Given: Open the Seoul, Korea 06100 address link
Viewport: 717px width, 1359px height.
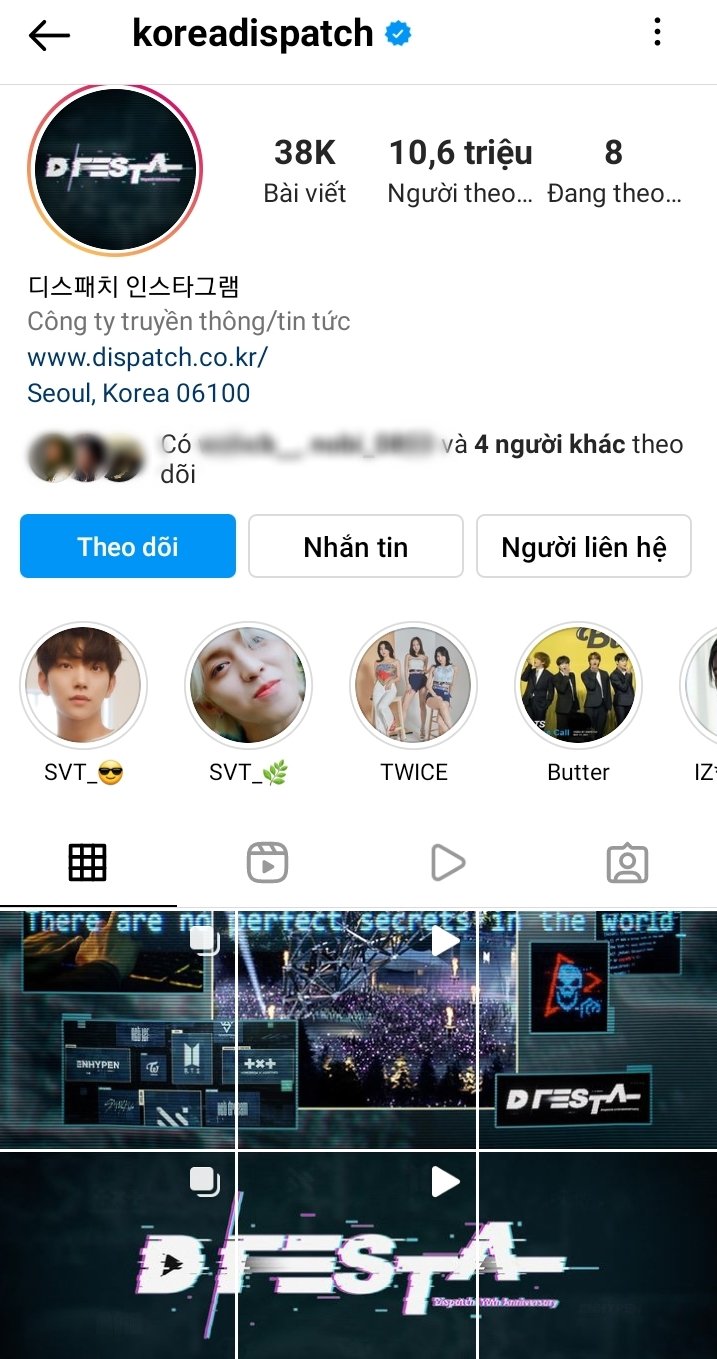Looking at the screenshot, I should tap(139, 393).
